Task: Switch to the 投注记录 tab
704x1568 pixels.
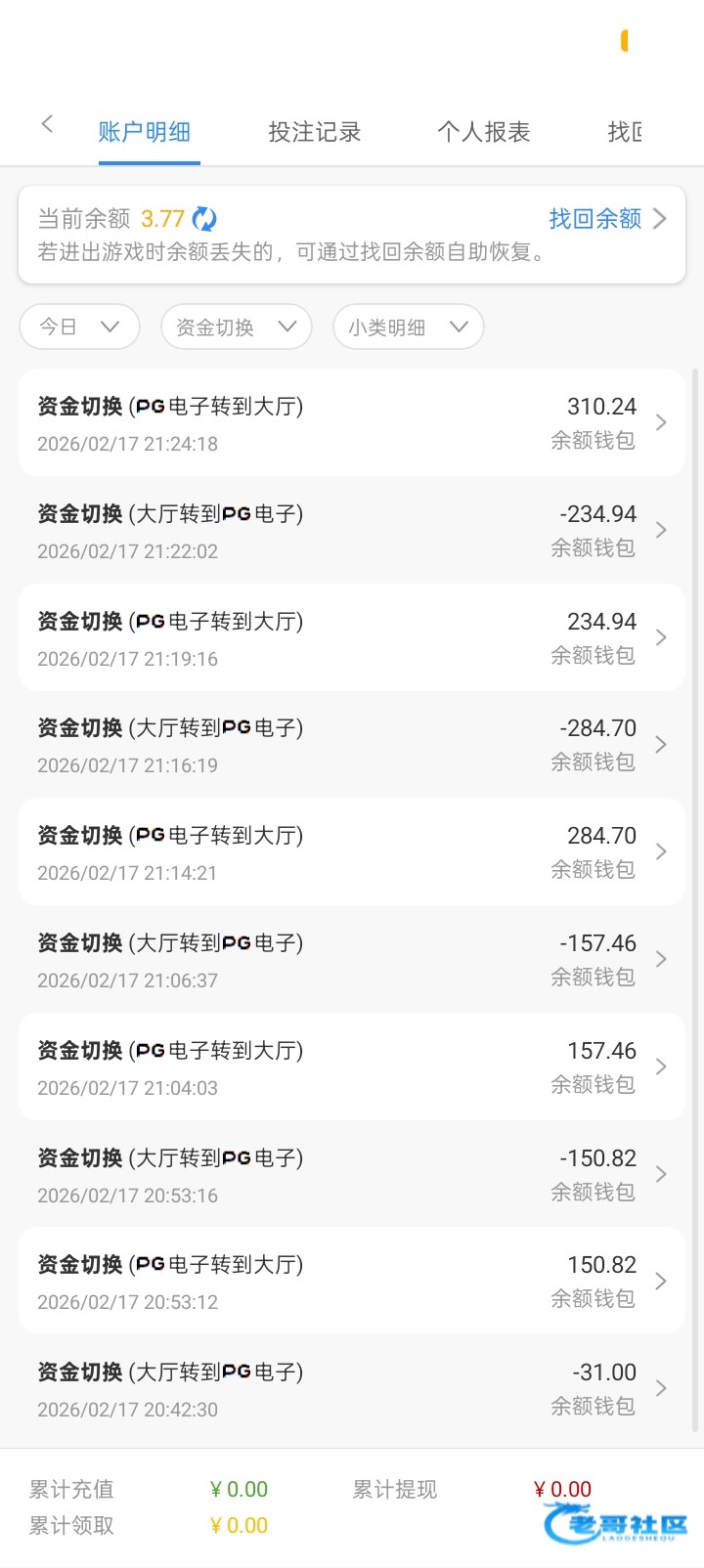Action: pos(315,132)
